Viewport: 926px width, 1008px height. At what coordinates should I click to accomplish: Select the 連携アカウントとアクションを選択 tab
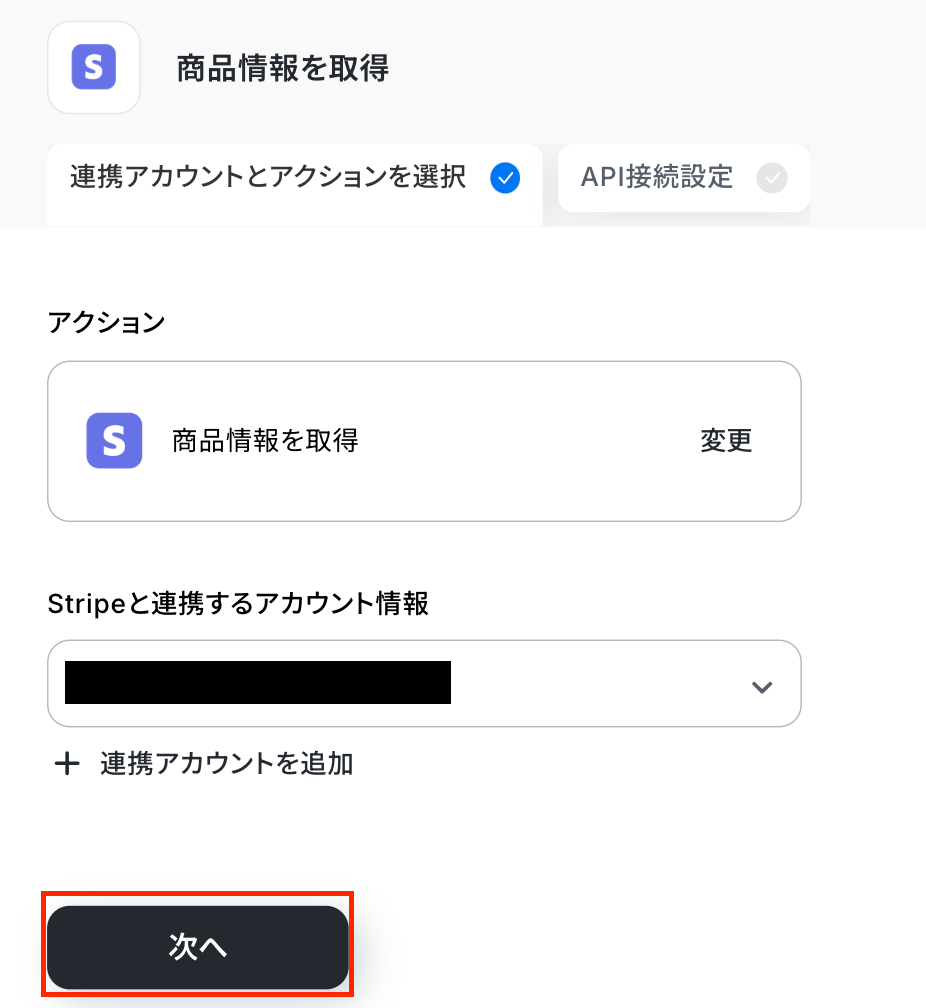294,178
